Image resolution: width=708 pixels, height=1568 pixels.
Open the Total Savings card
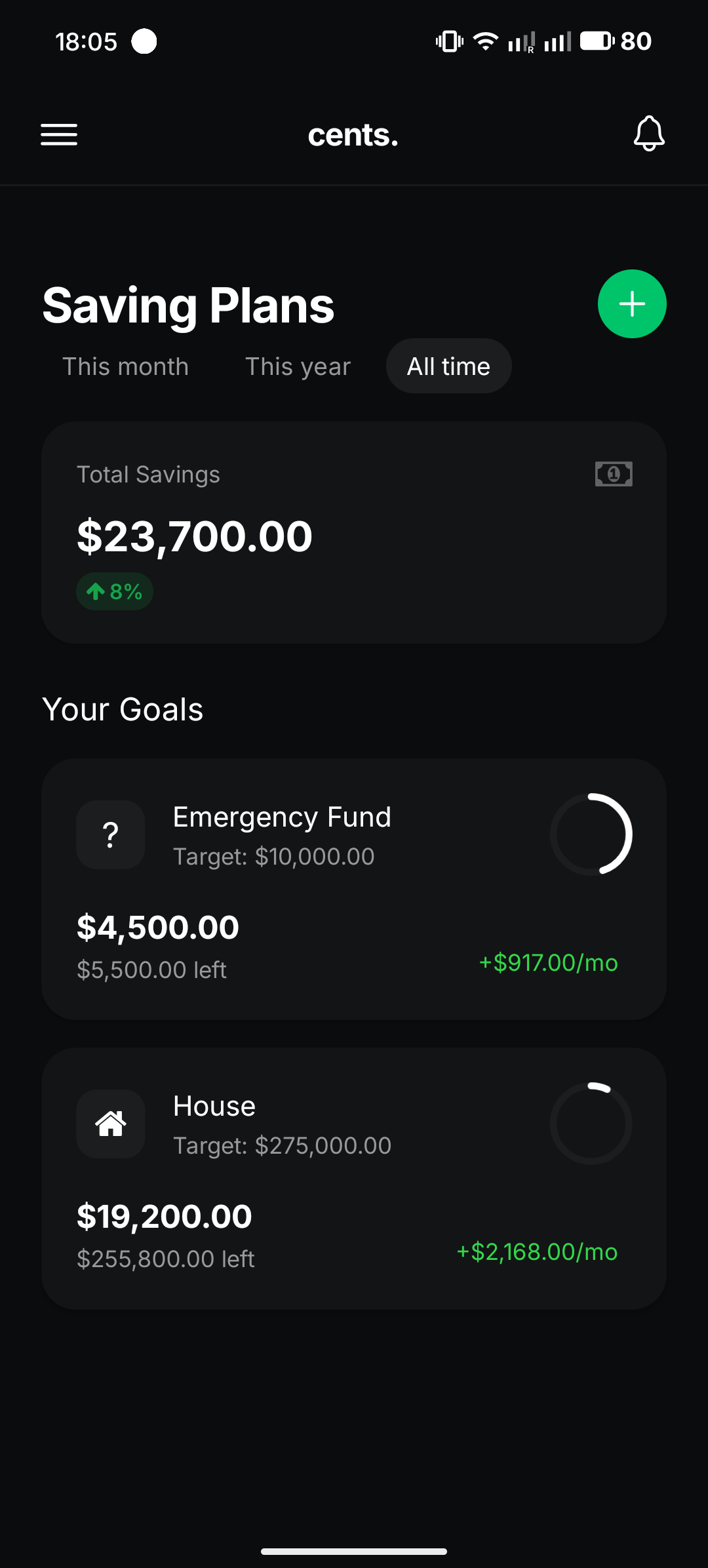click(x=354, y=532)
